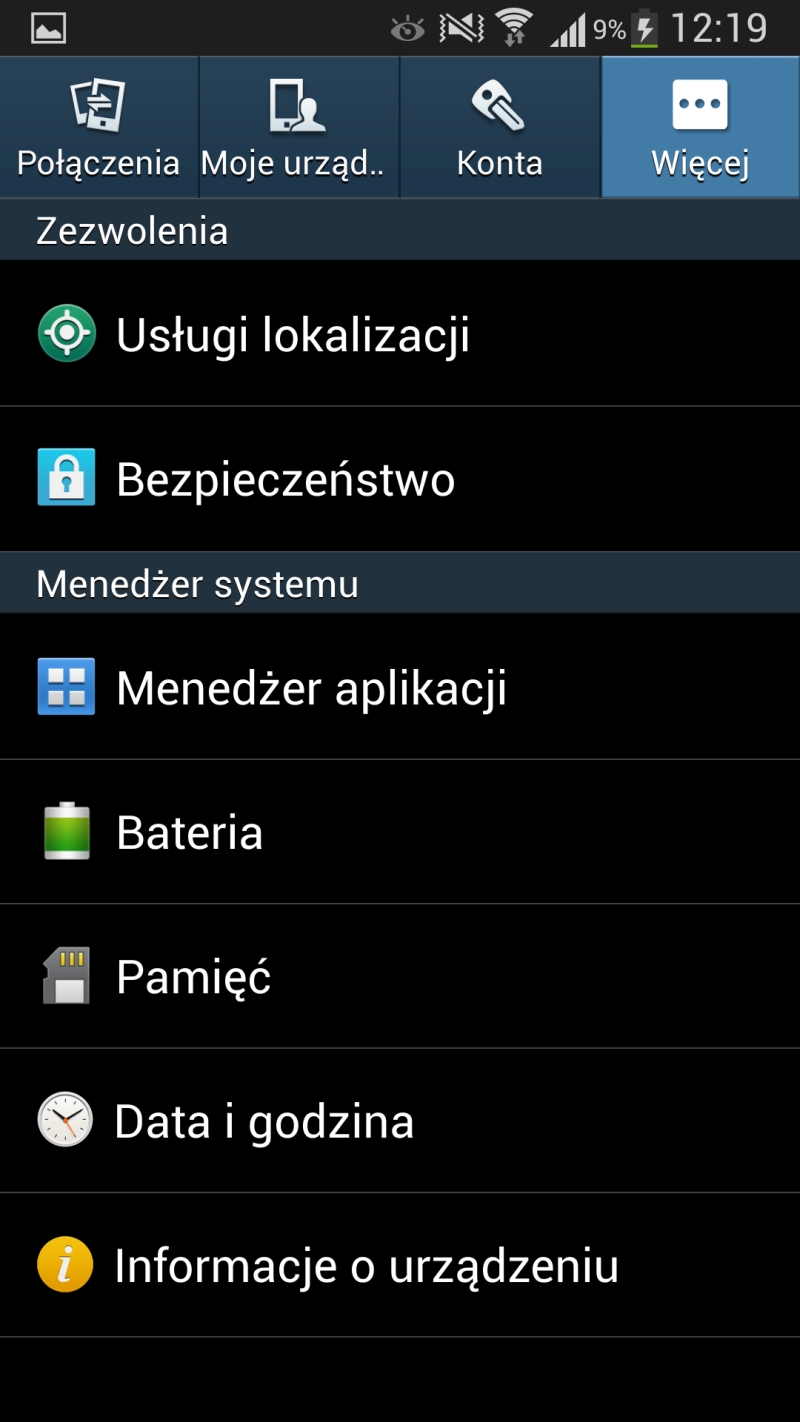Switch to the Połączenia tab
The height and width of the screenshot is (1422, 800).
coord(99,127)
